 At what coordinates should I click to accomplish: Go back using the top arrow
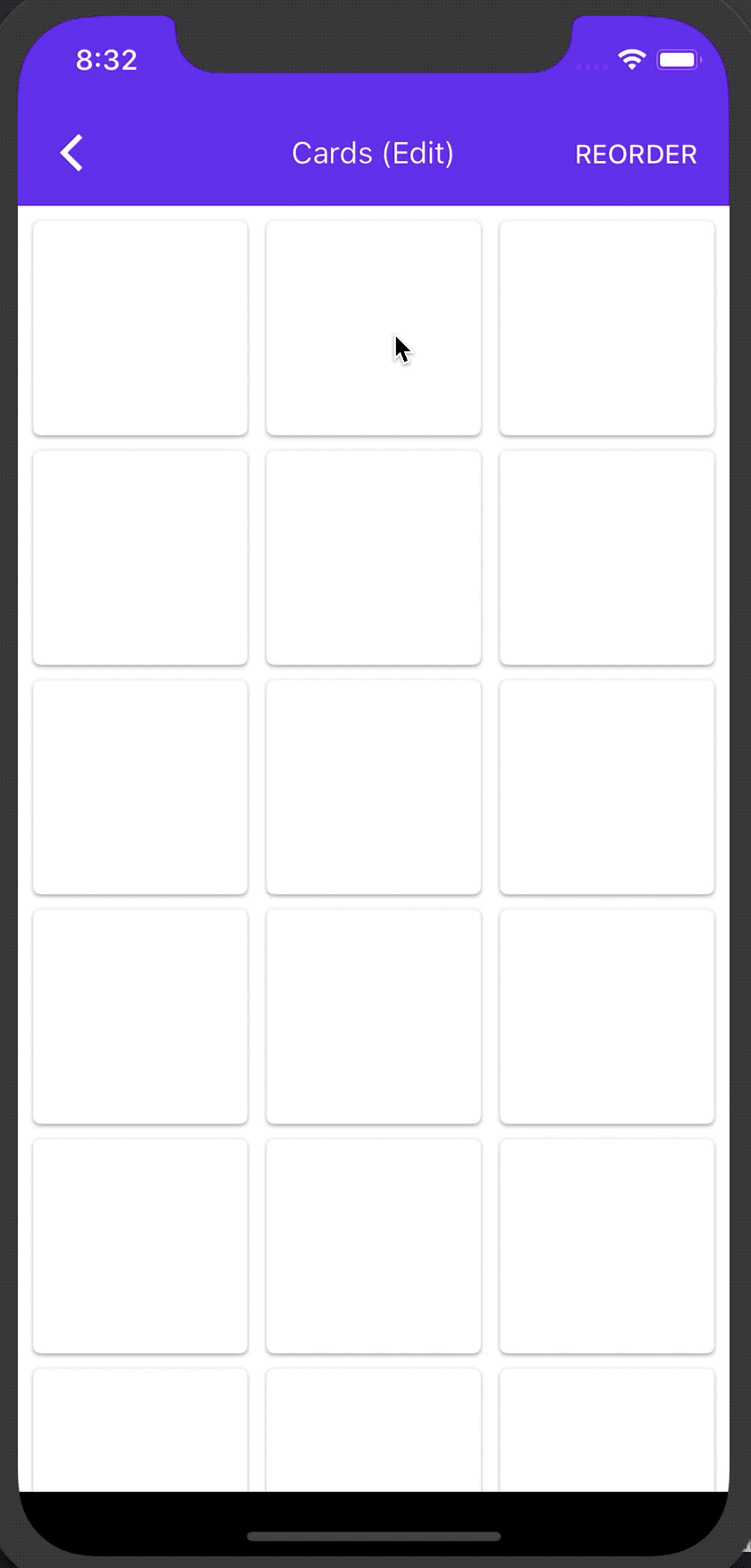tap(72, 153)
